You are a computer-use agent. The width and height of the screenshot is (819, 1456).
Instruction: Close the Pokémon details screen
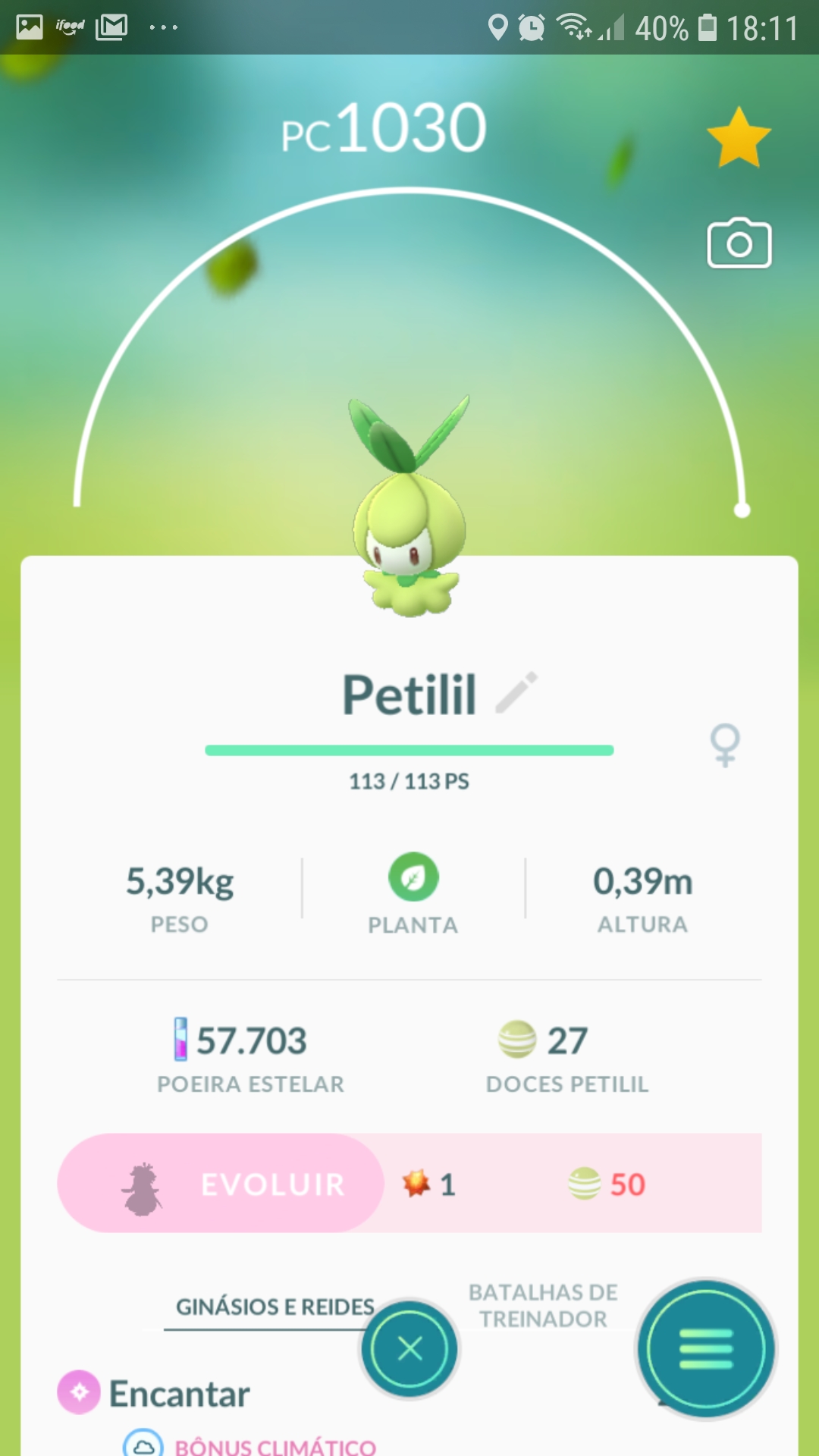click(409, 1348)
